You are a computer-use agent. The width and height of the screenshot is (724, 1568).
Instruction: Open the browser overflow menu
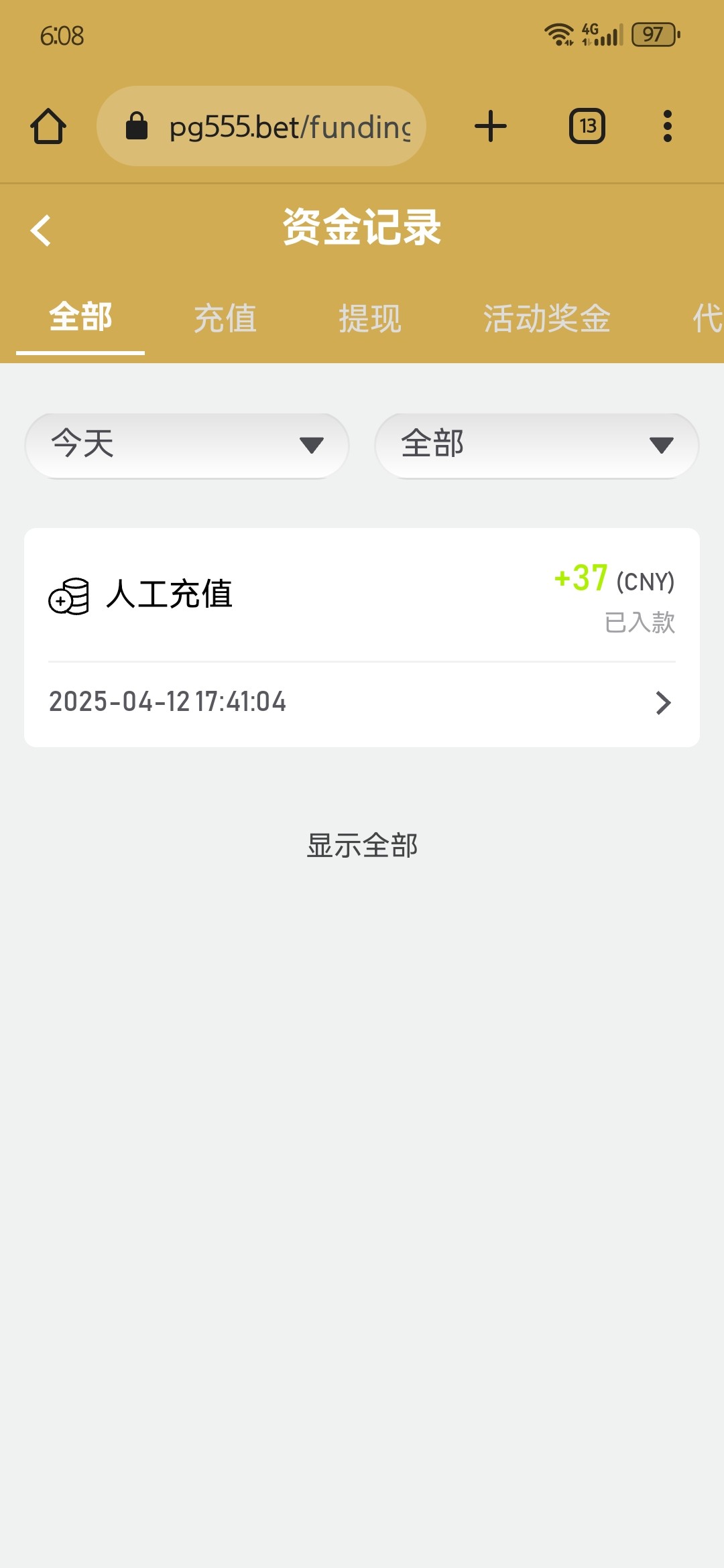tap(667, 126)
